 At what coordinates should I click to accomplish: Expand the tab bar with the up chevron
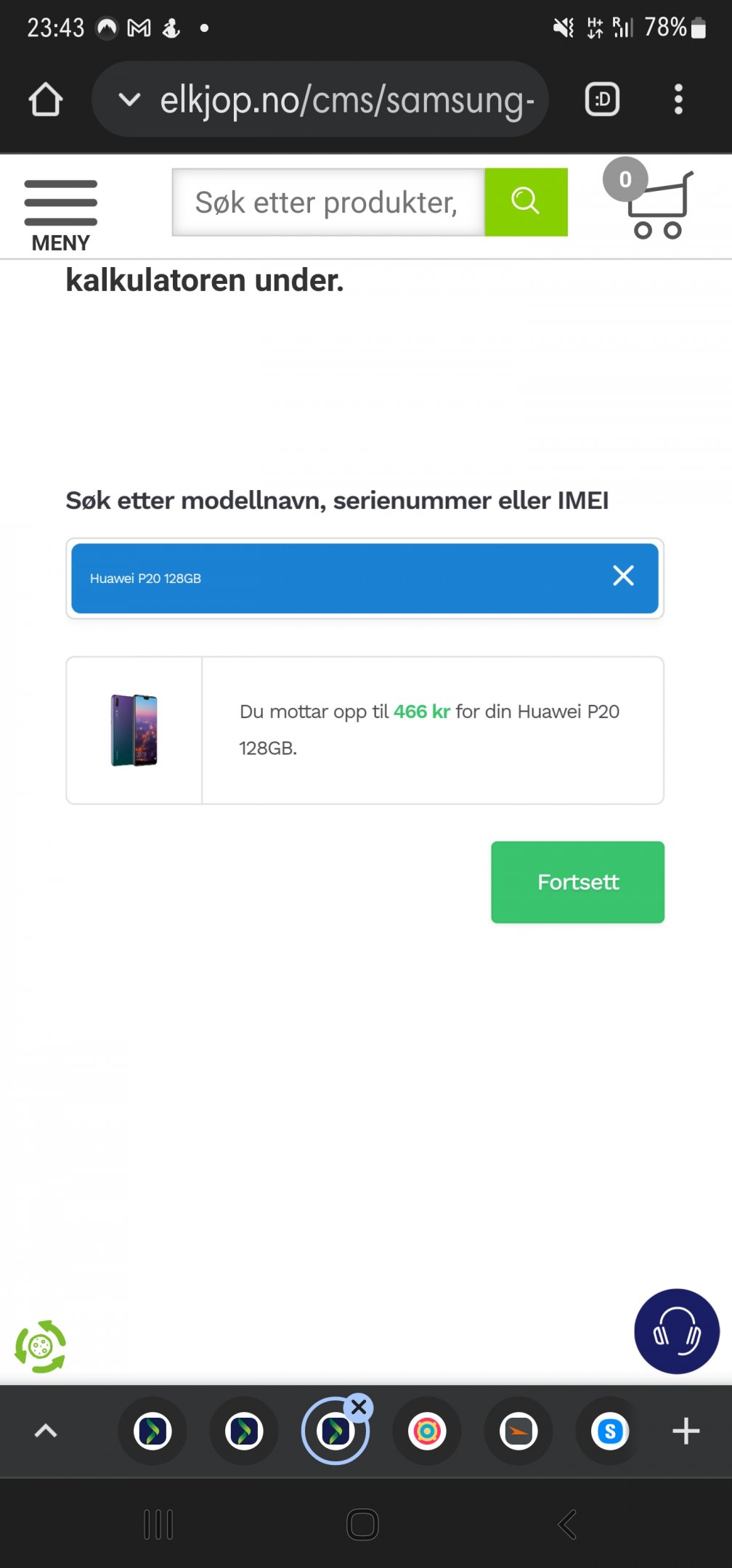(46, 1432)
